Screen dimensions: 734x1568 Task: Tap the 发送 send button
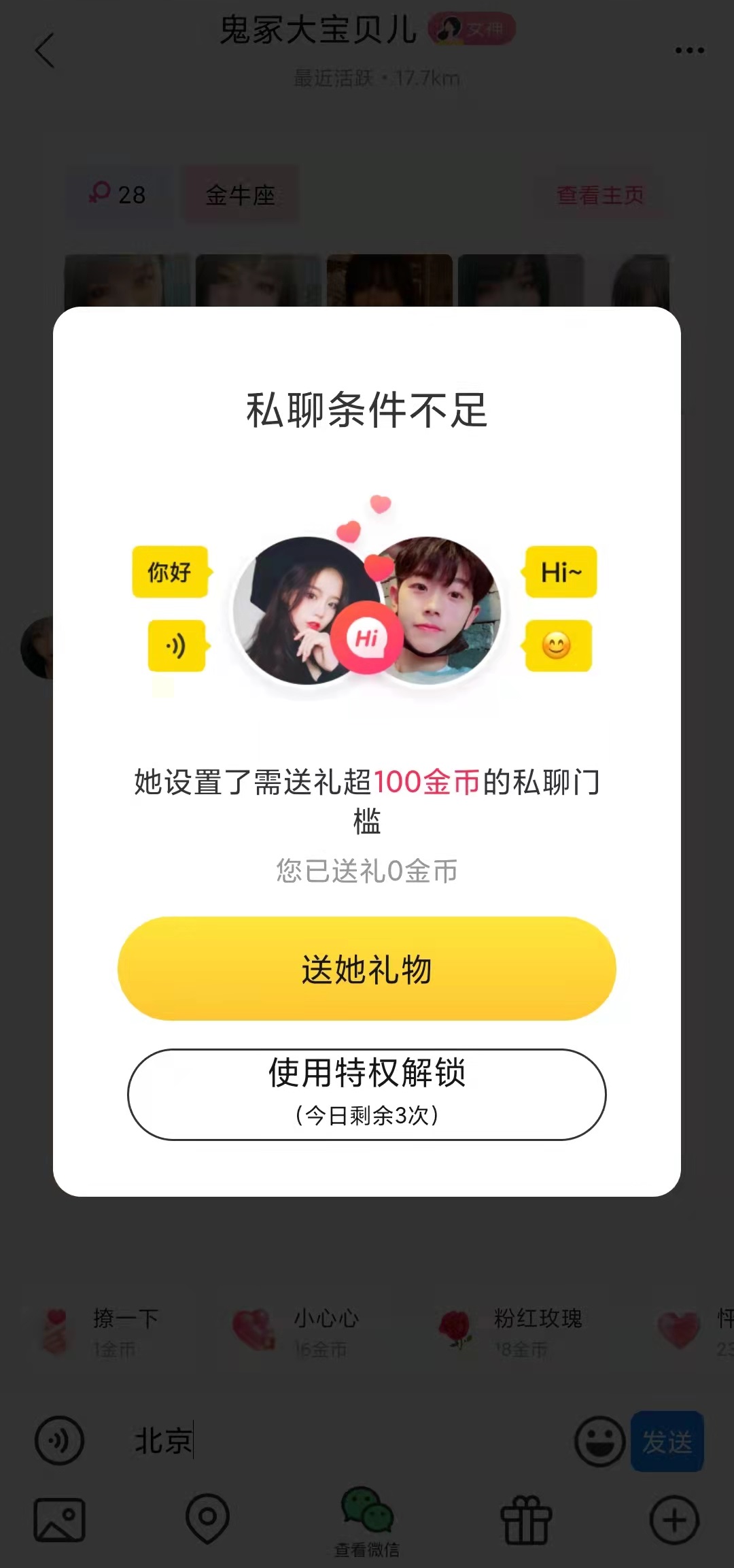tap(667, 1441)
